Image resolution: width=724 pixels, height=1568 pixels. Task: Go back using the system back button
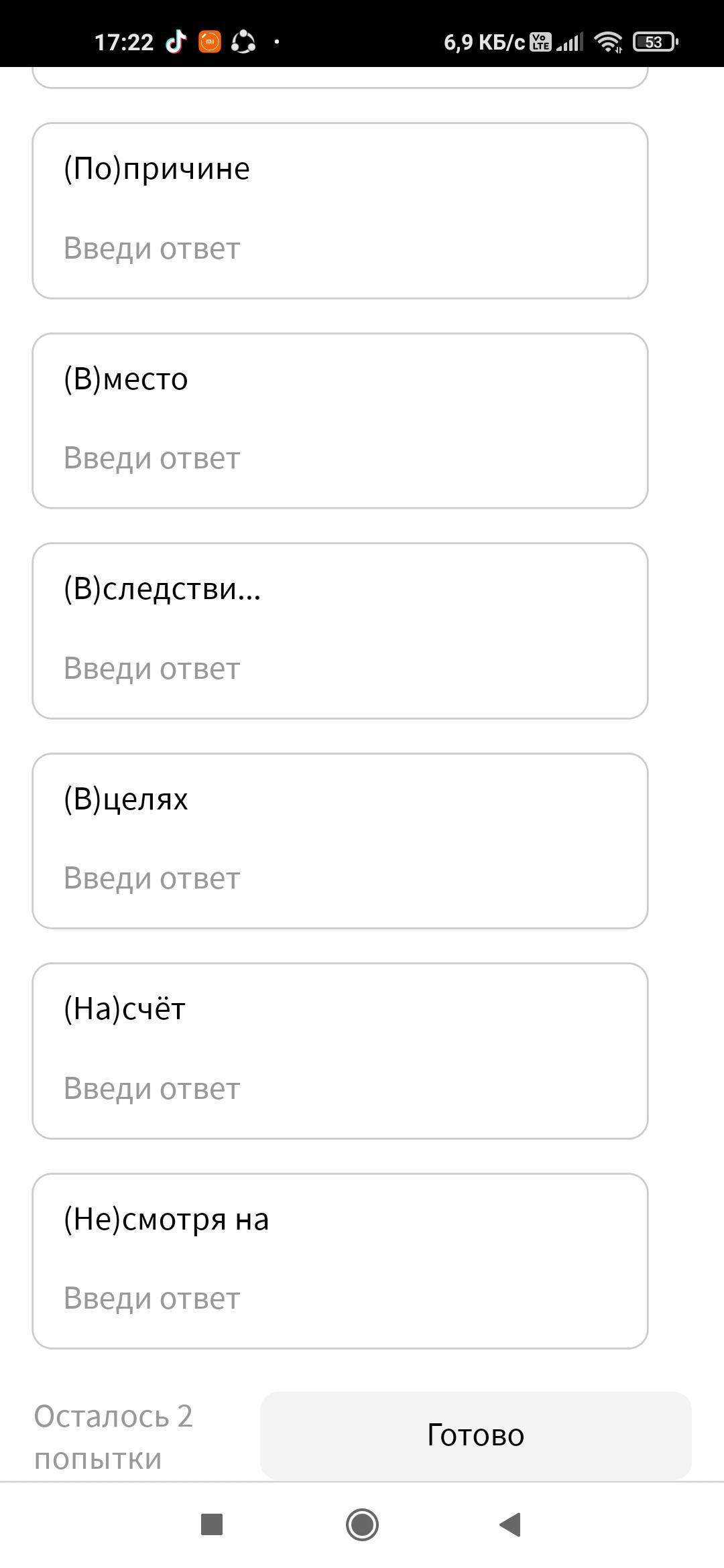511,1524
